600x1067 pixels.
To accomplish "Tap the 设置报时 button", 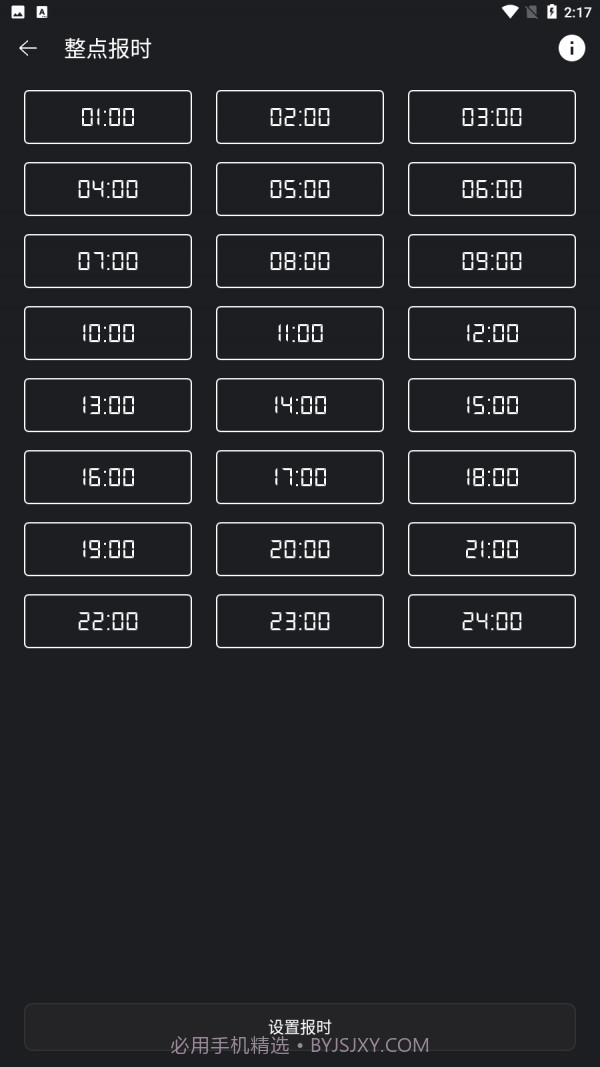I will (300, 1027).
